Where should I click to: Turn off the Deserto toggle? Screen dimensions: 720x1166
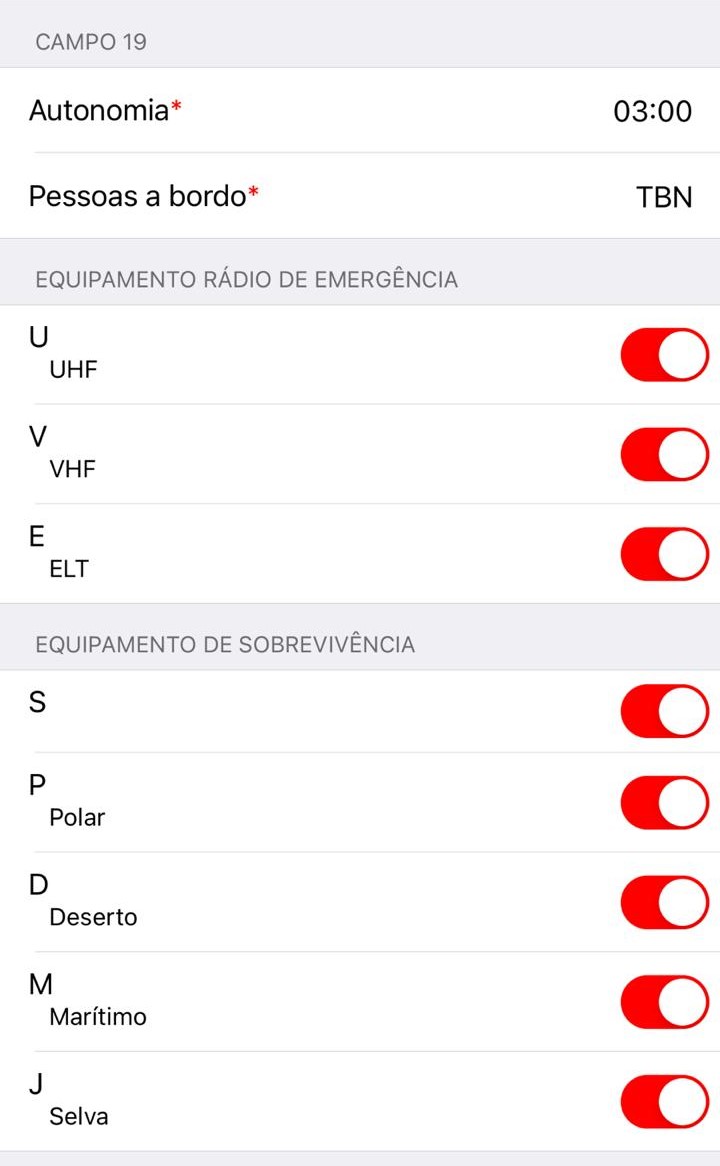point(664,902)
